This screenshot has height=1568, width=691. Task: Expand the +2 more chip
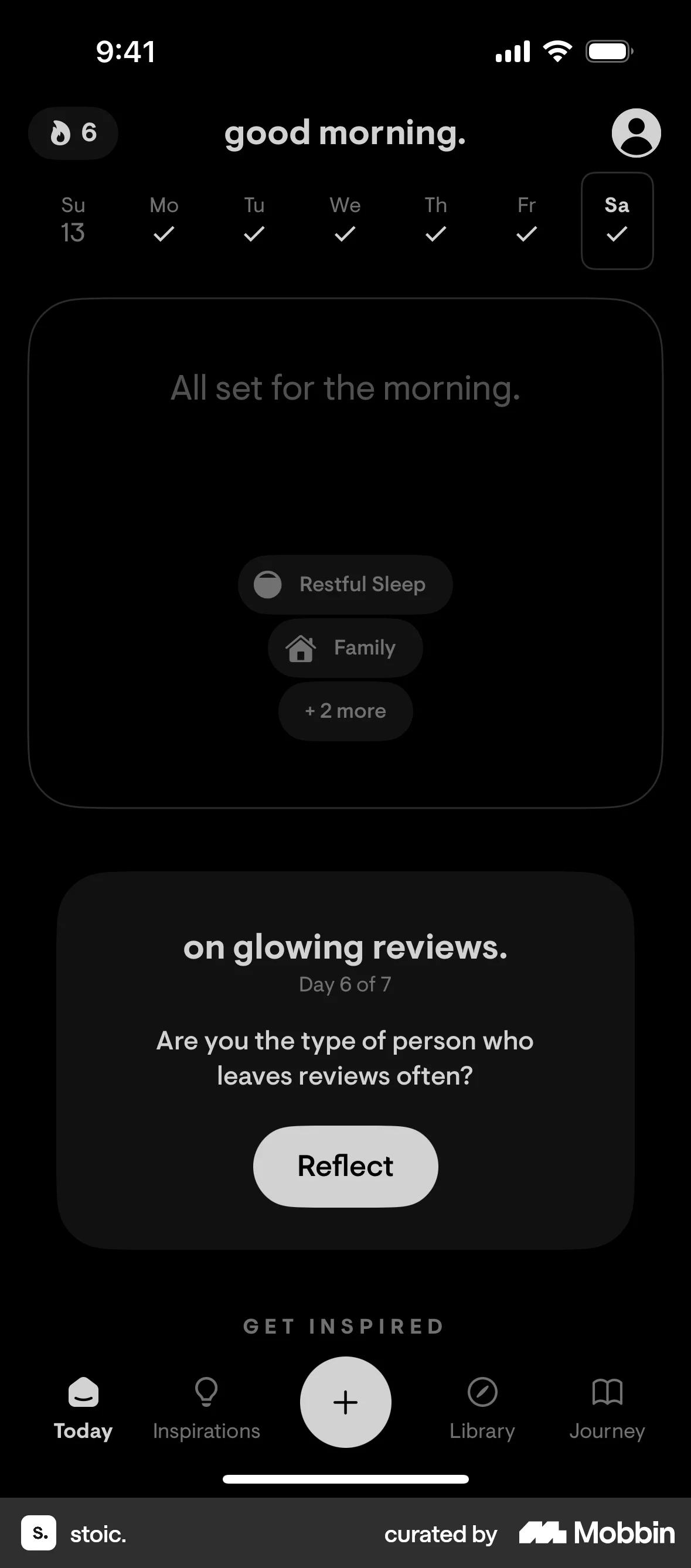345,711
